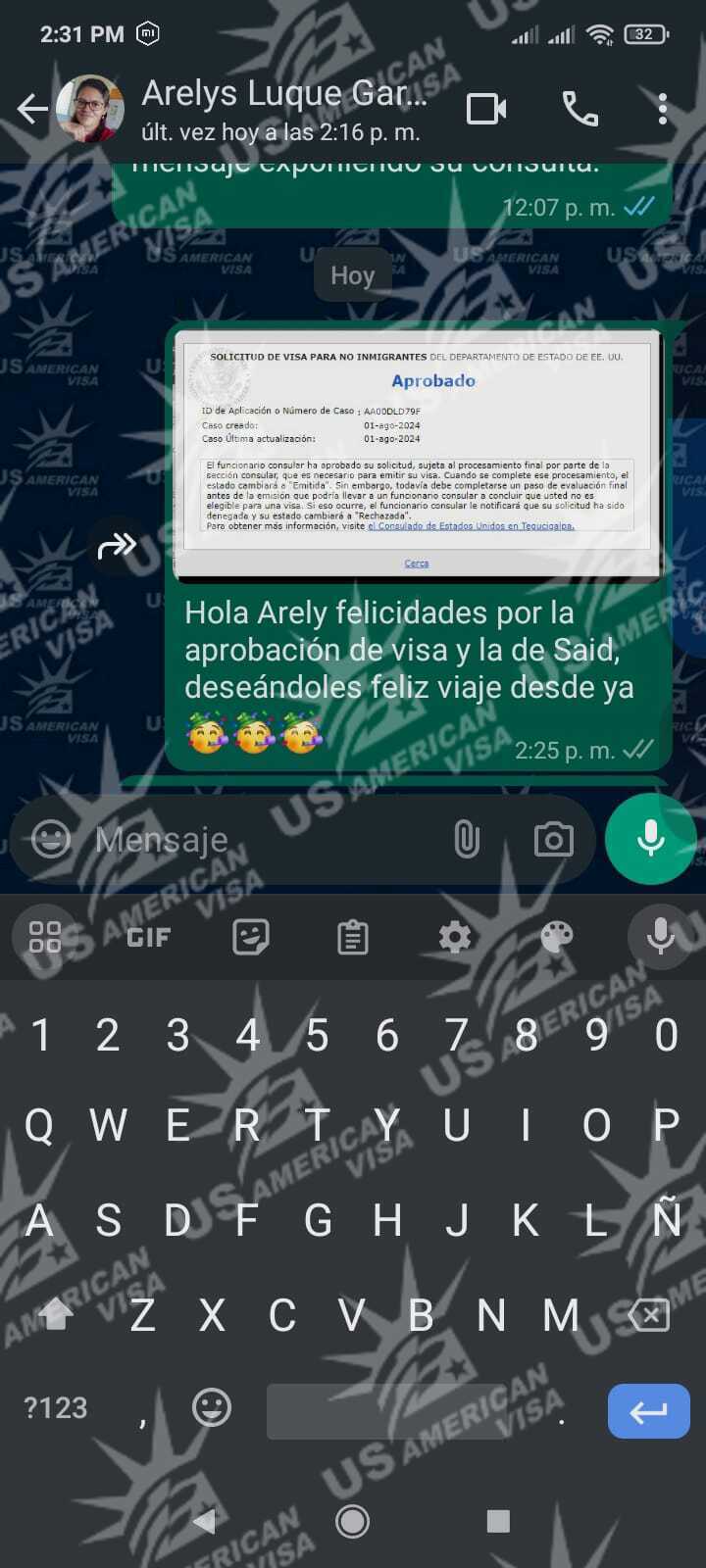
Task: Attach a file with the paperclip
Action: tap(467, 840)
